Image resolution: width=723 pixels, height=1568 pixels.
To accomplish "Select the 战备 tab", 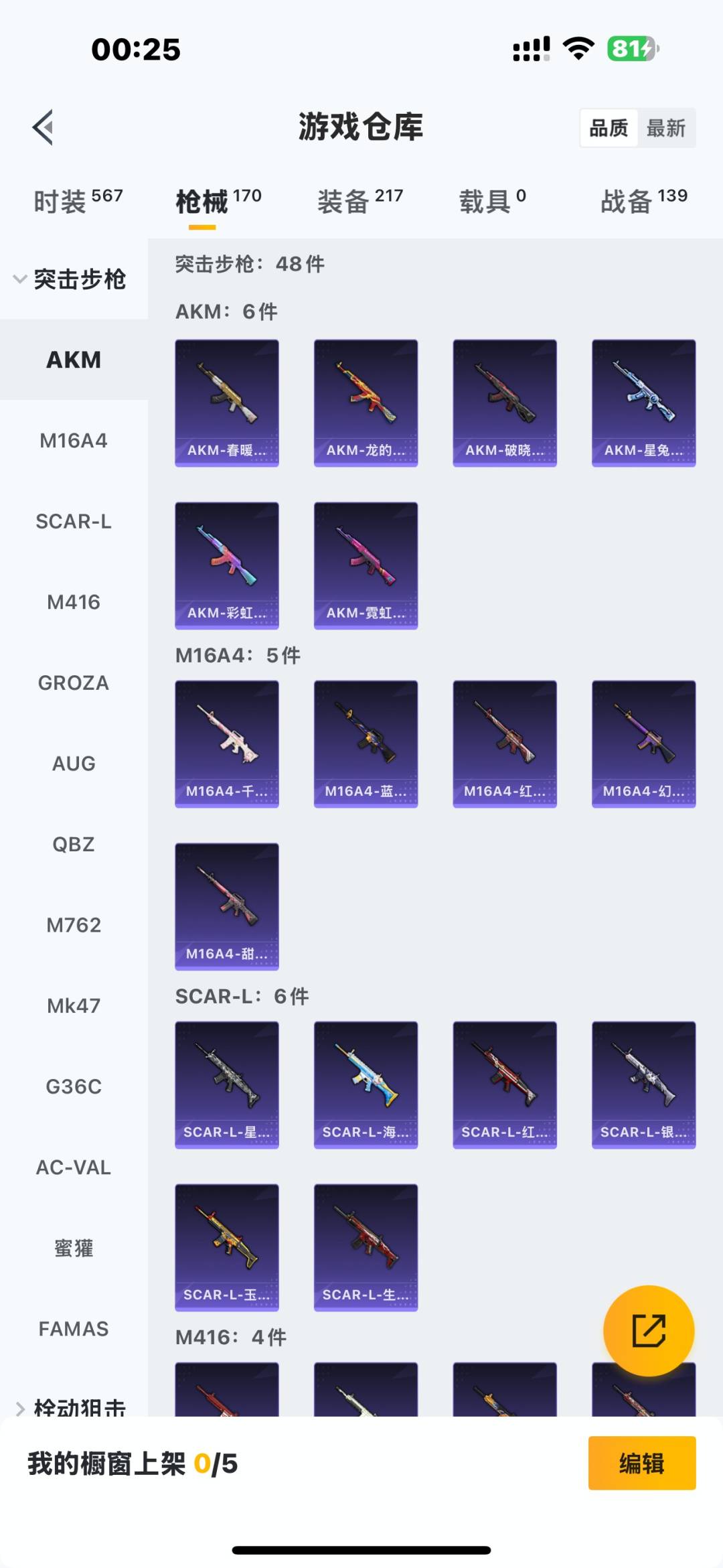I will 643,200.
